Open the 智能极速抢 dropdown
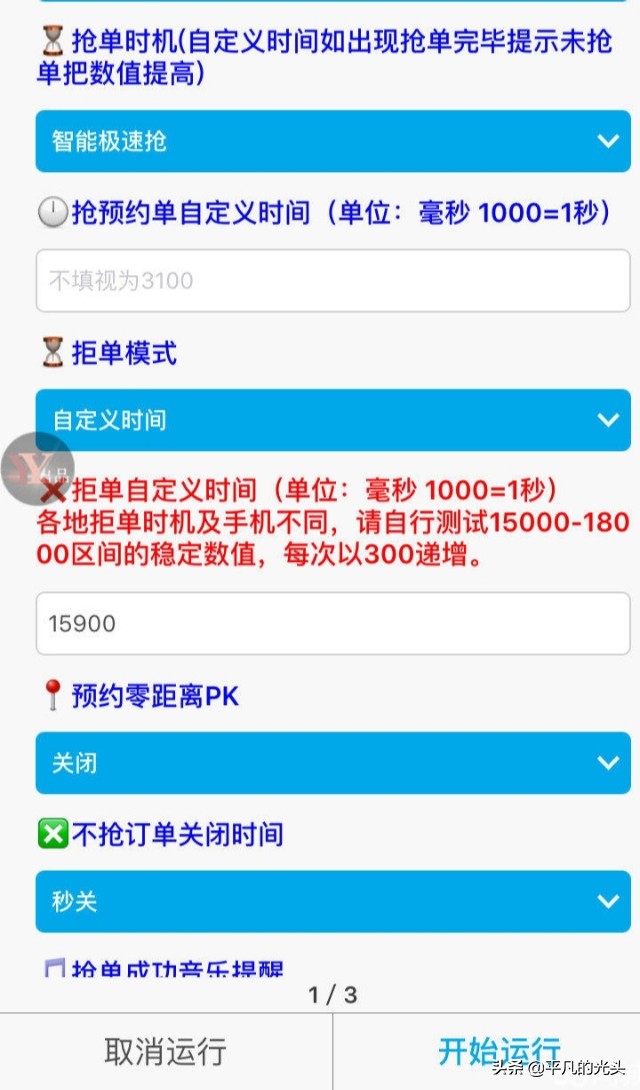 coord(333,141)
